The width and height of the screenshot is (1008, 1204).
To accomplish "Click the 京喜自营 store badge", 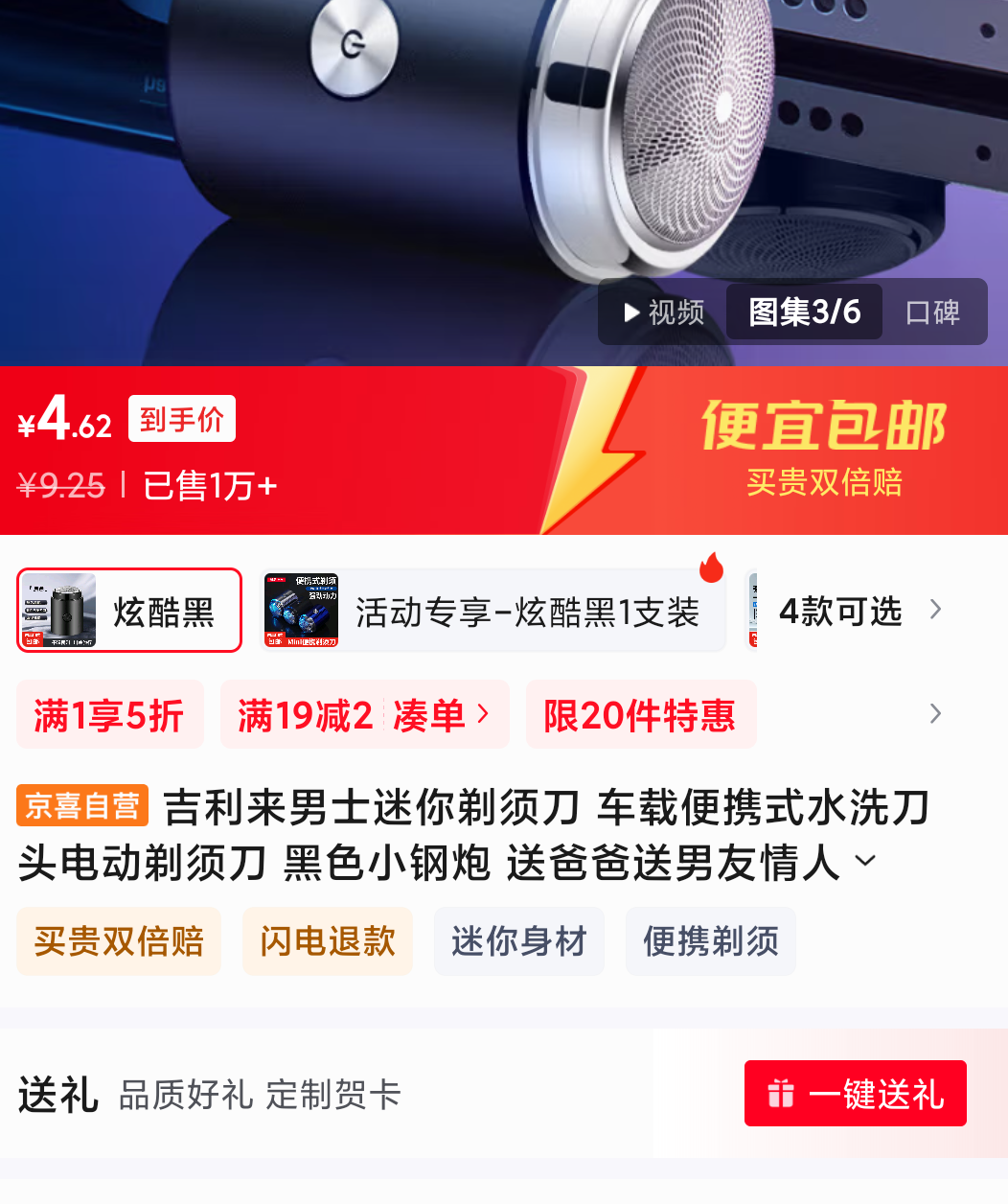I will click(x=81, y=807).
